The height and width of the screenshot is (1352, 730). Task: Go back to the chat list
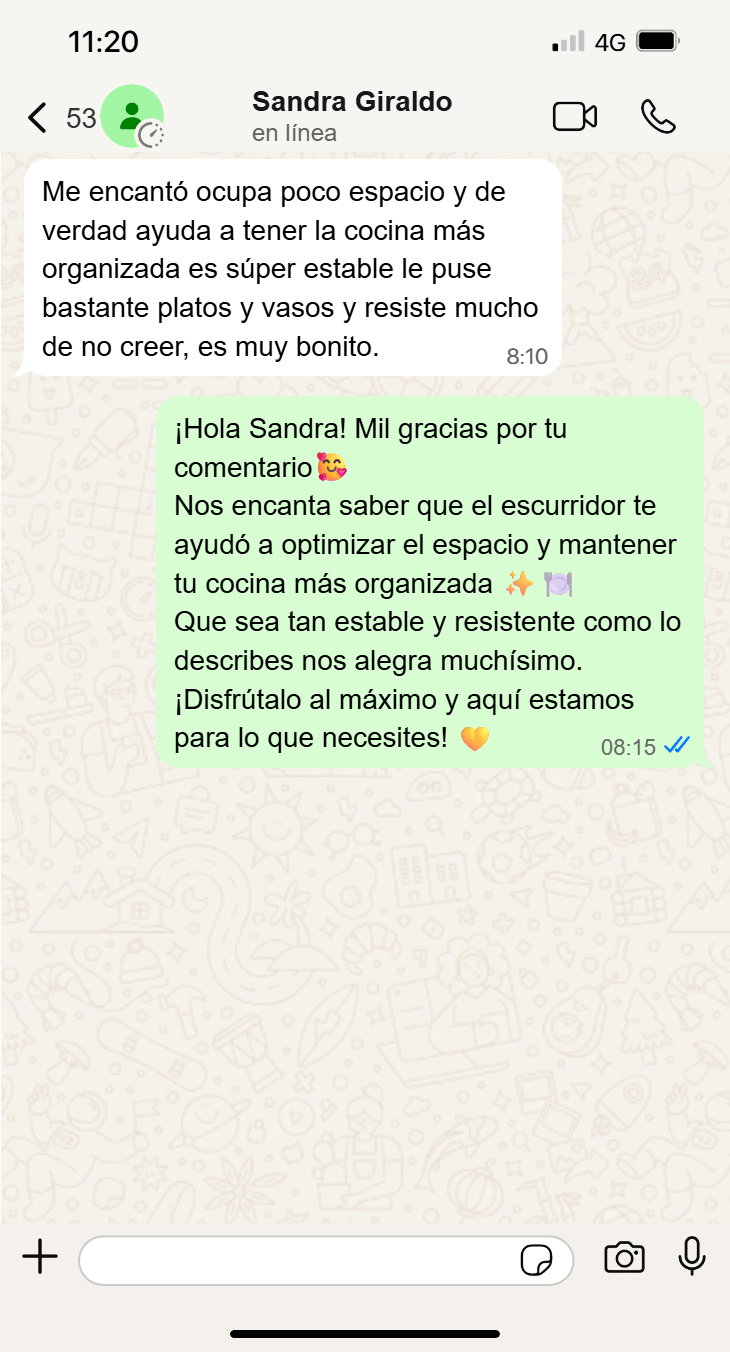tap(38, 118)
